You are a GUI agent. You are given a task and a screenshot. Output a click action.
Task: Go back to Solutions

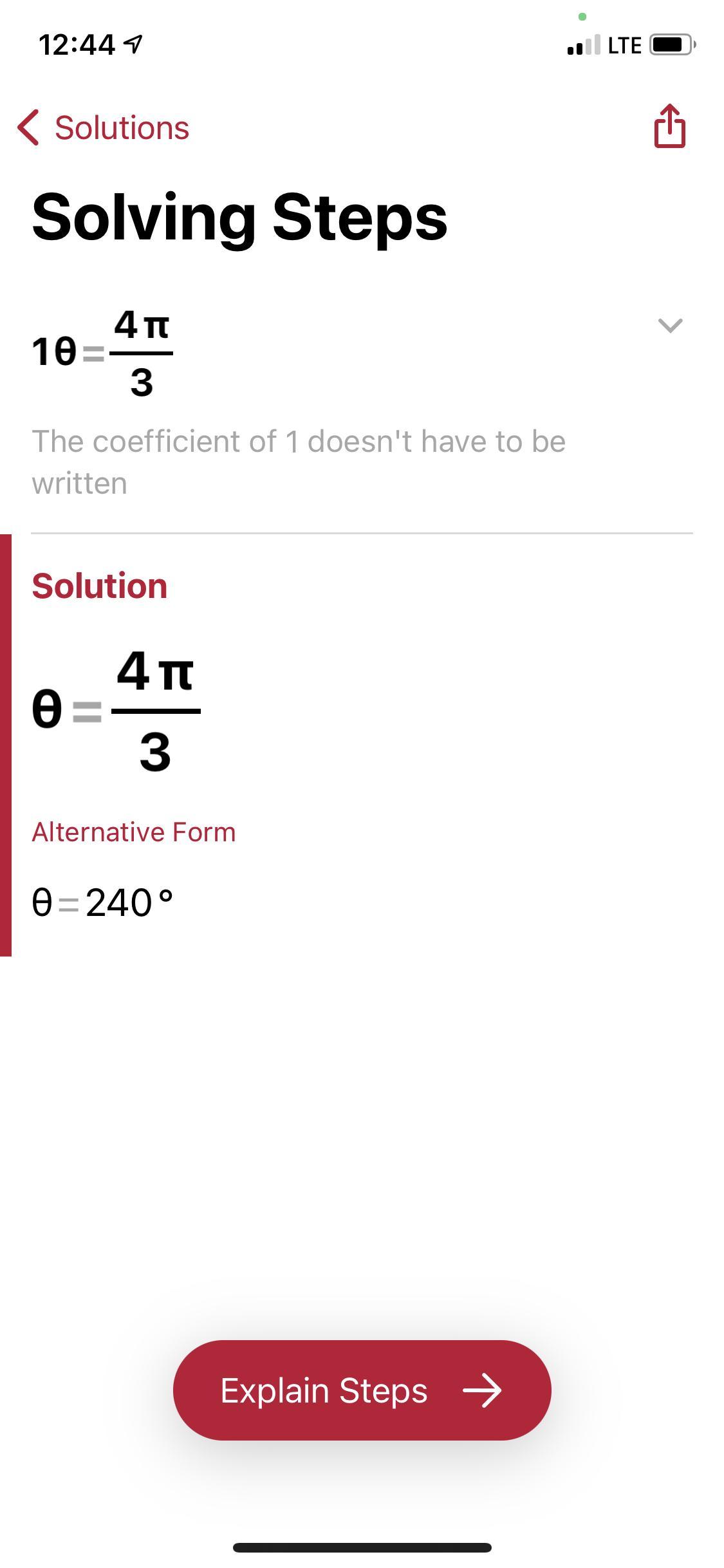103,127
